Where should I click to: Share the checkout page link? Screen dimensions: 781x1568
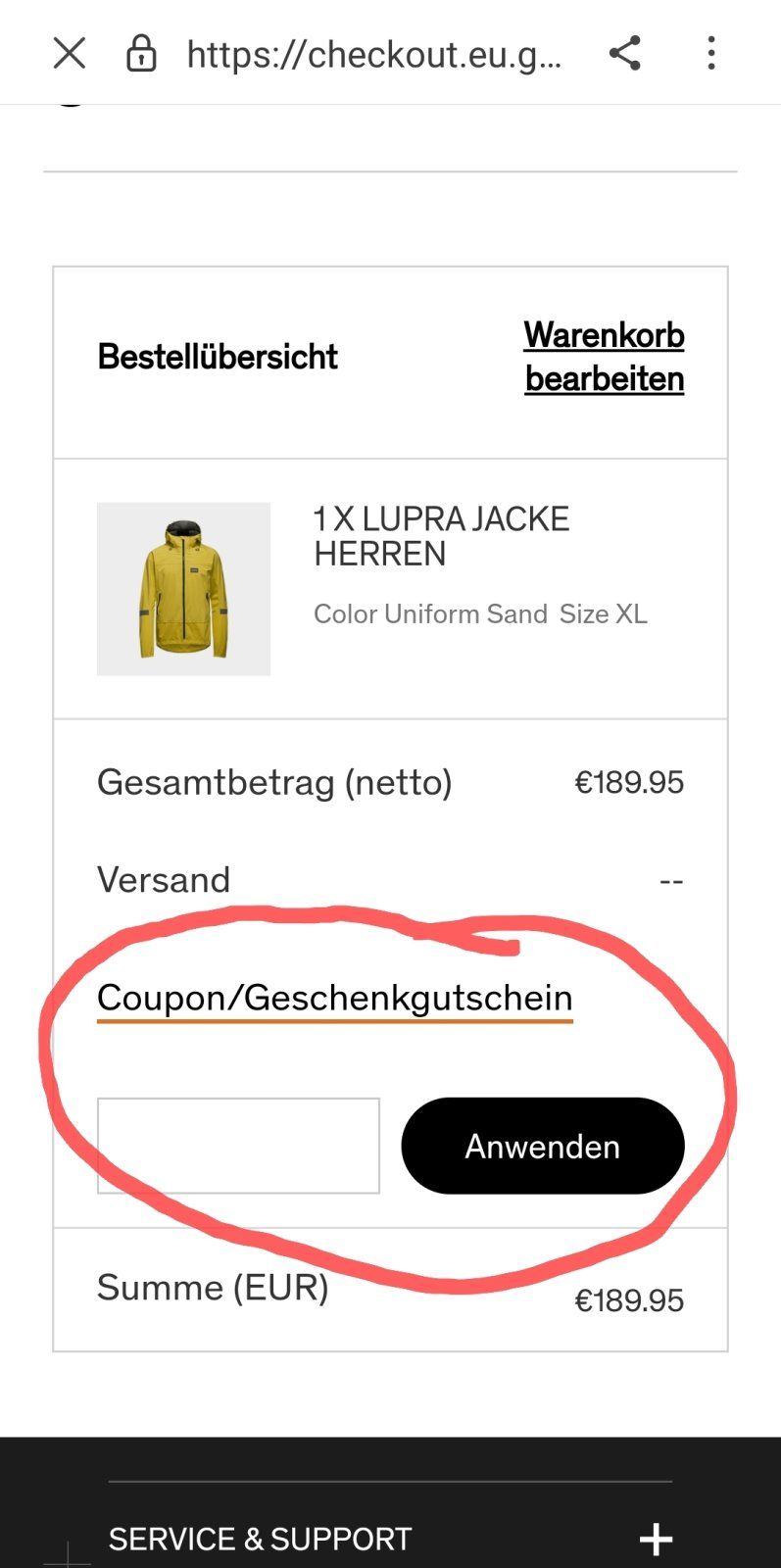(624, 53)
